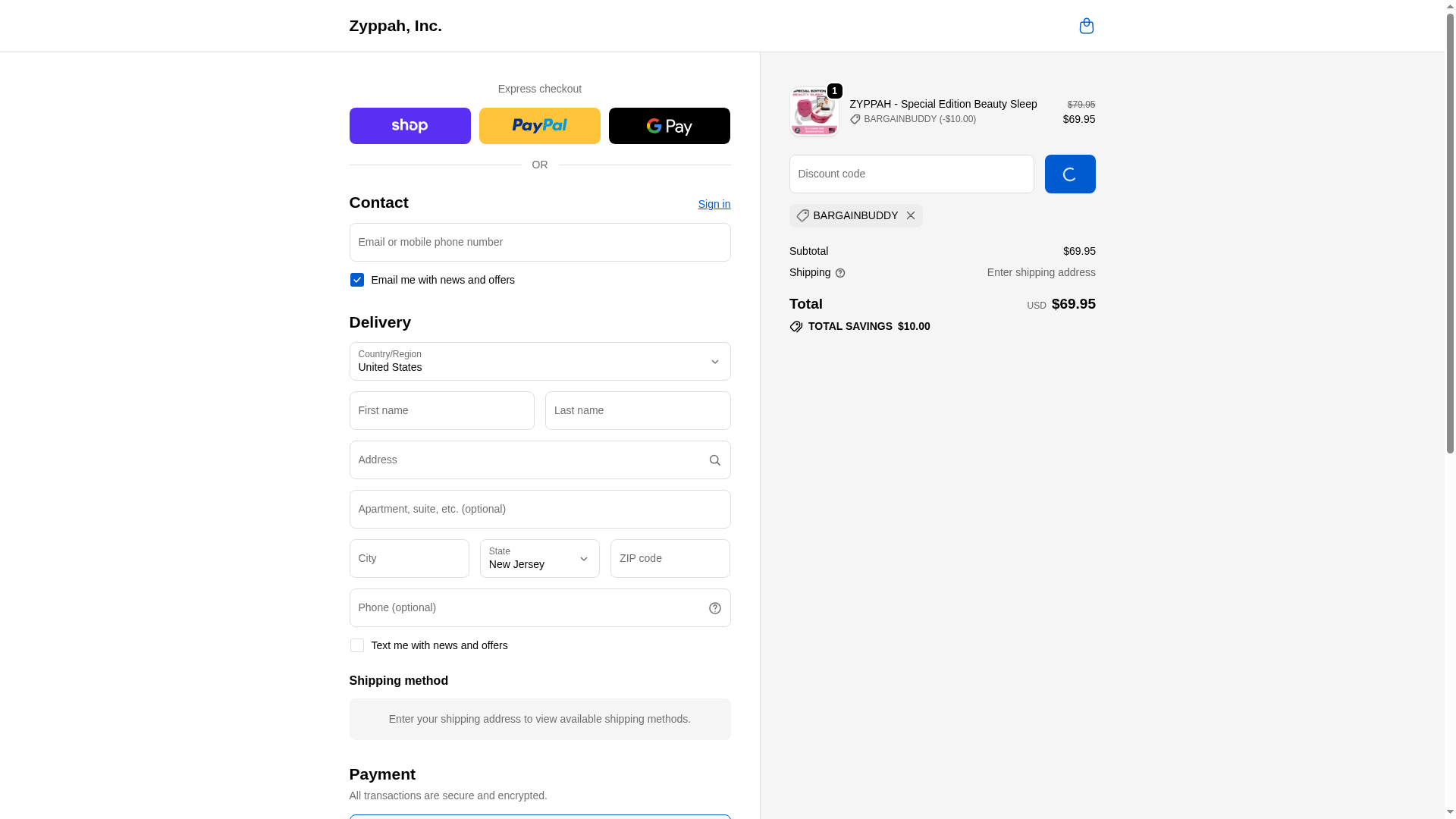Open the shopping bag icon

1086,26
